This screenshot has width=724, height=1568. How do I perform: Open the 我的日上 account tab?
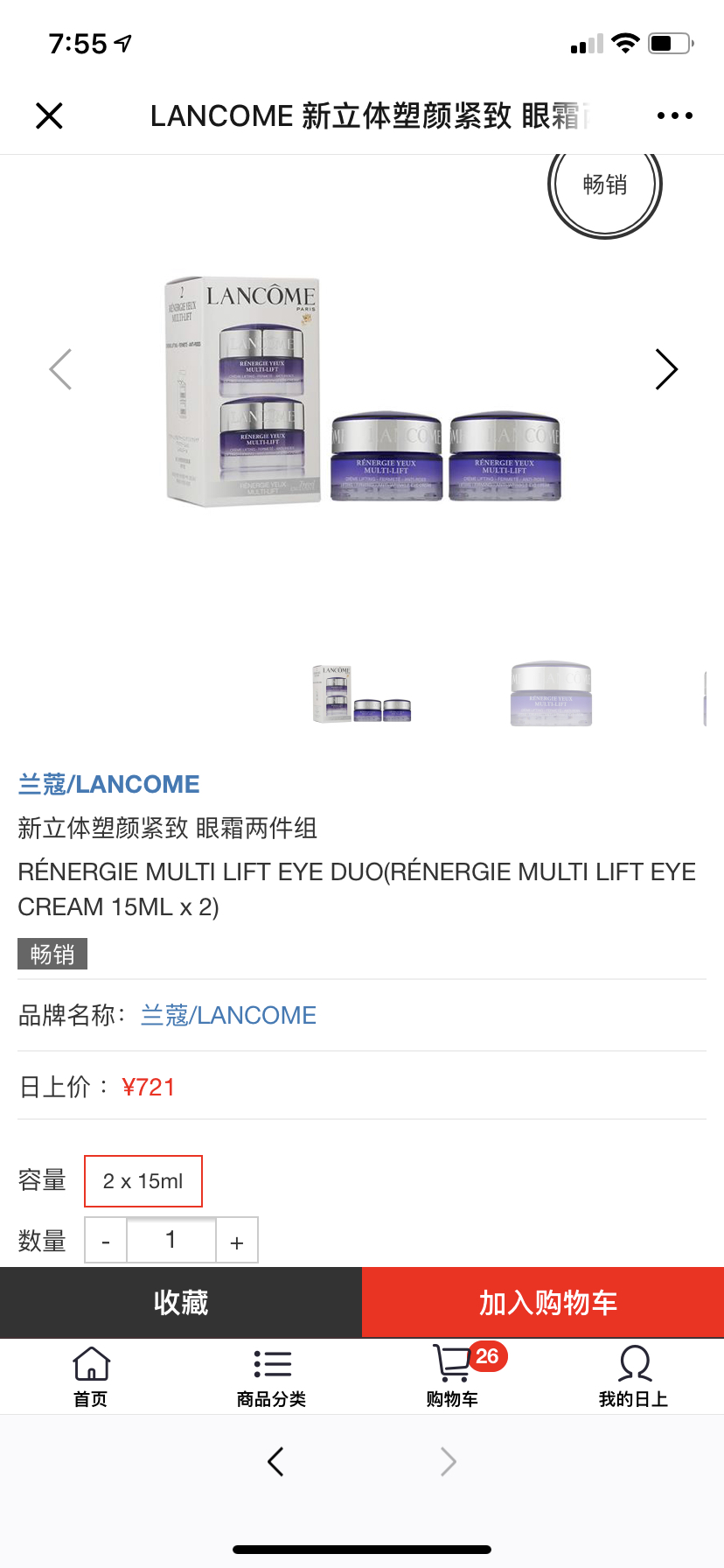633,1376
